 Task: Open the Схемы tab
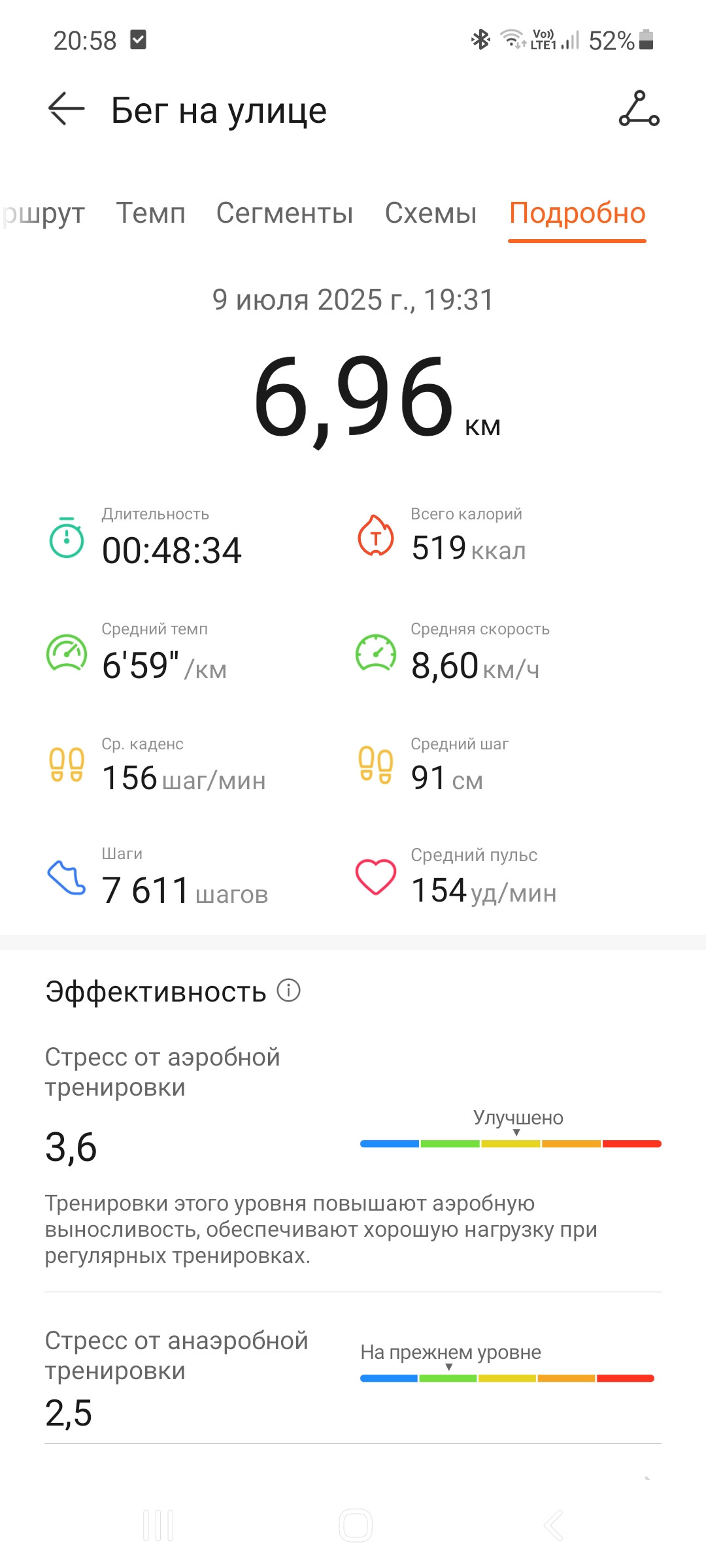click(431, 213)
